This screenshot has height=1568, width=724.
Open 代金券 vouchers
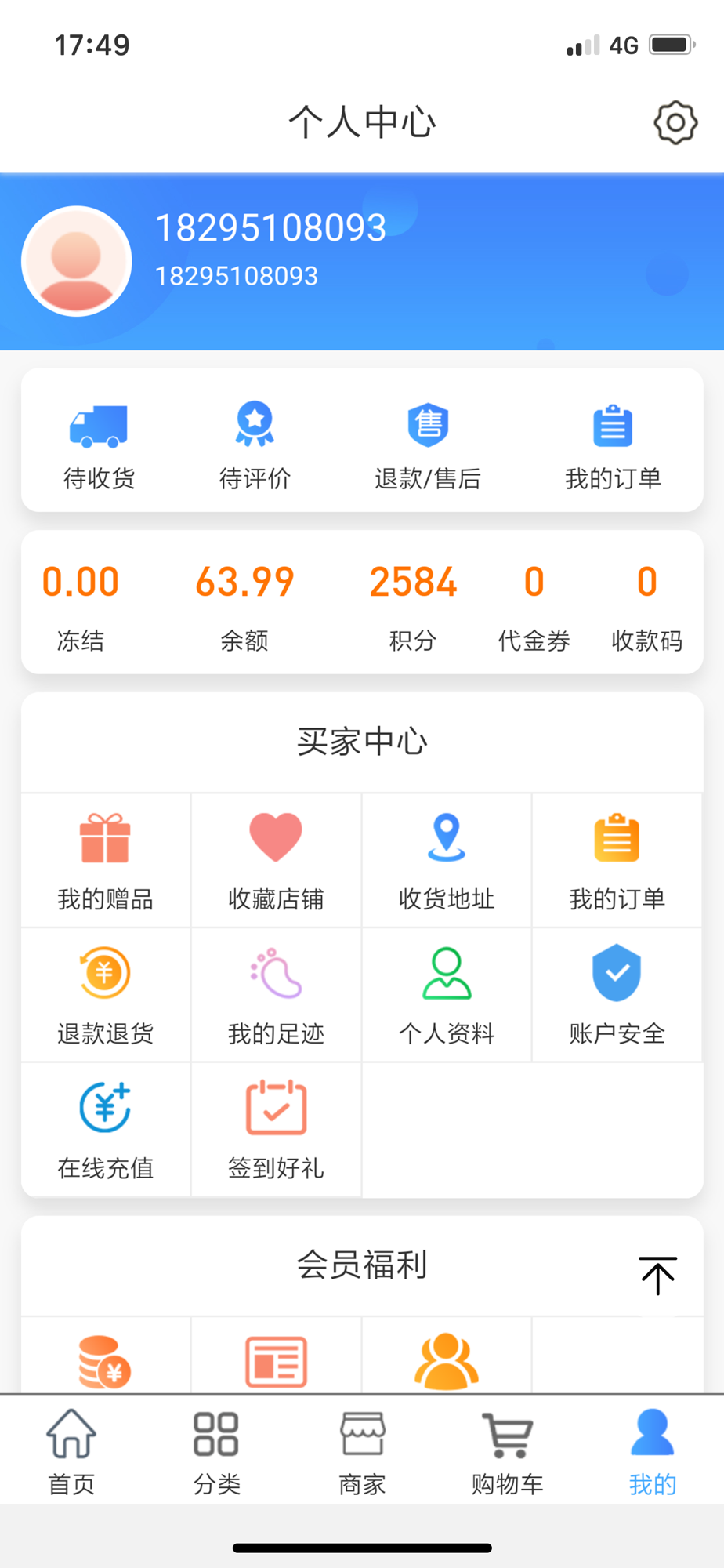click(x=534, y=607)
